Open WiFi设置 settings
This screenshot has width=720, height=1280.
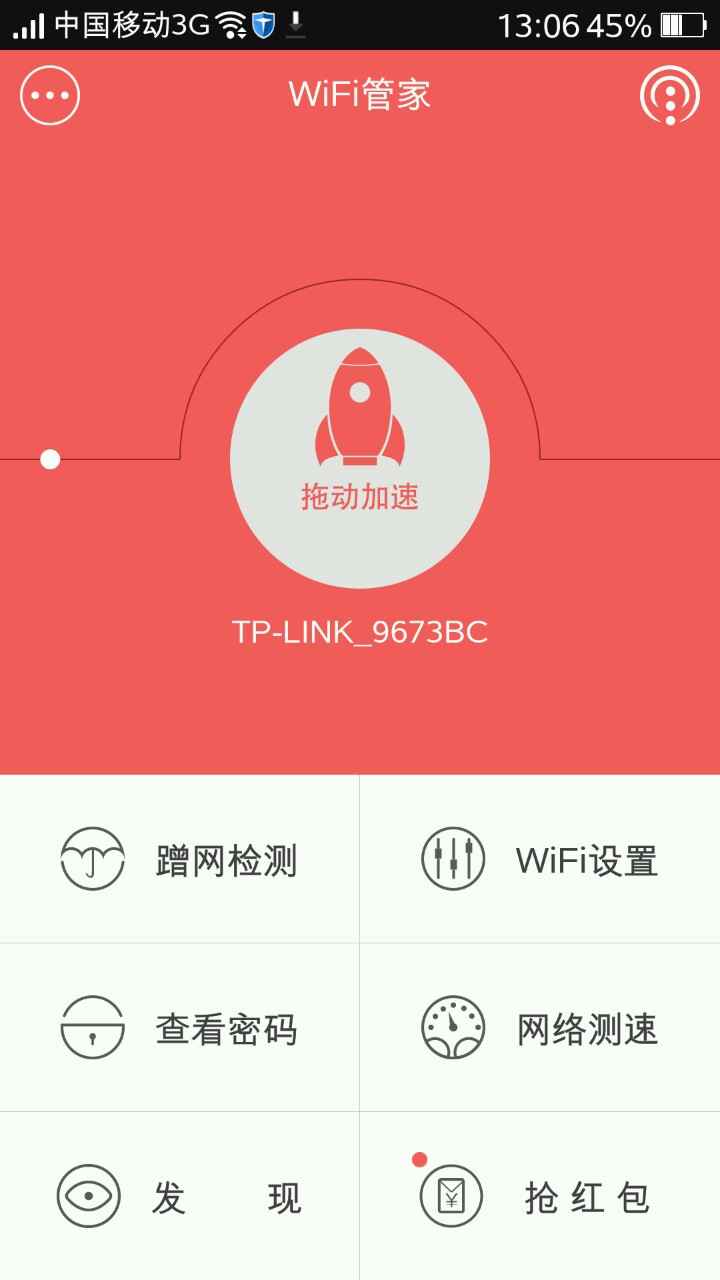[x=540, y=860]
